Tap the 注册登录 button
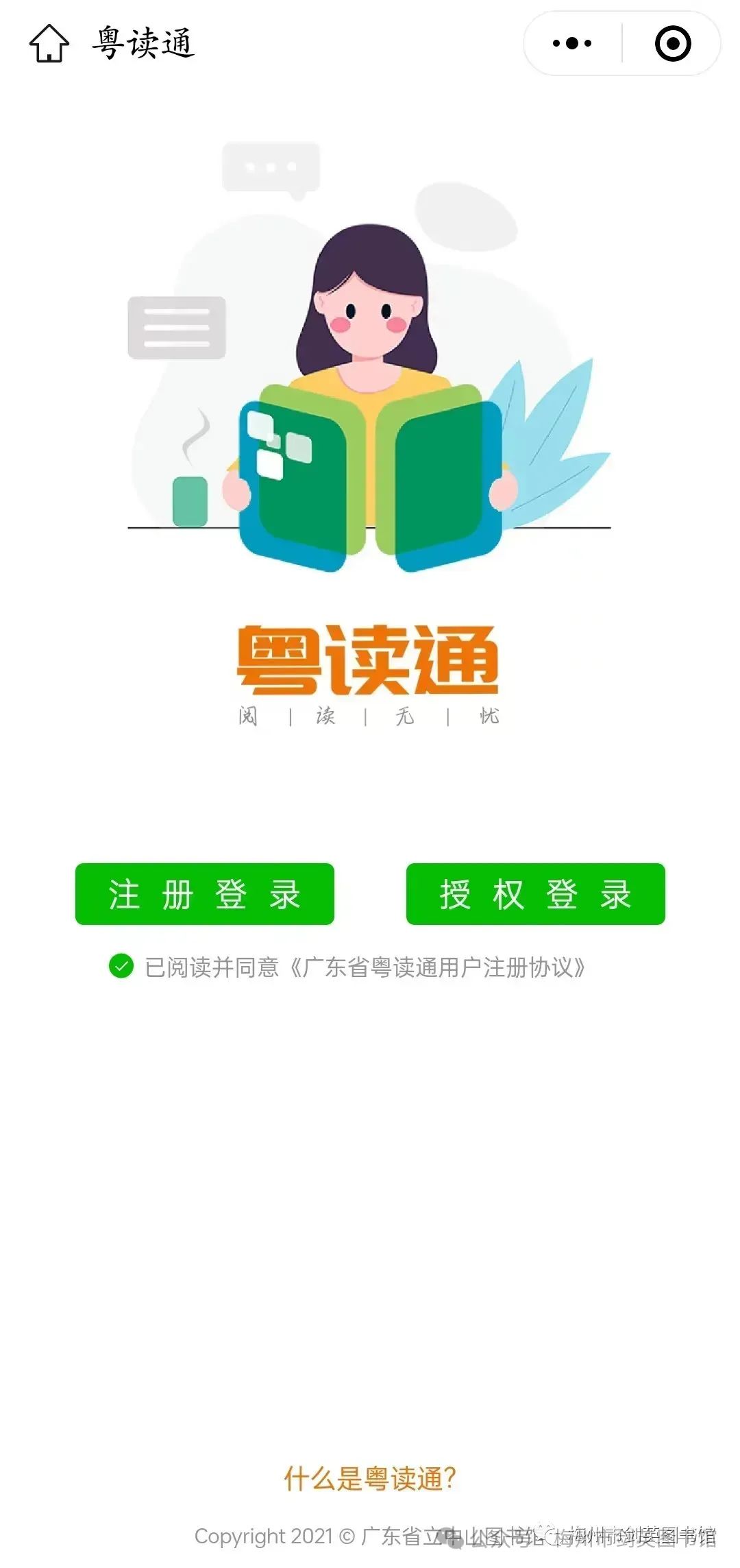This screenshot has width=740, height=1568. point(205,893)
